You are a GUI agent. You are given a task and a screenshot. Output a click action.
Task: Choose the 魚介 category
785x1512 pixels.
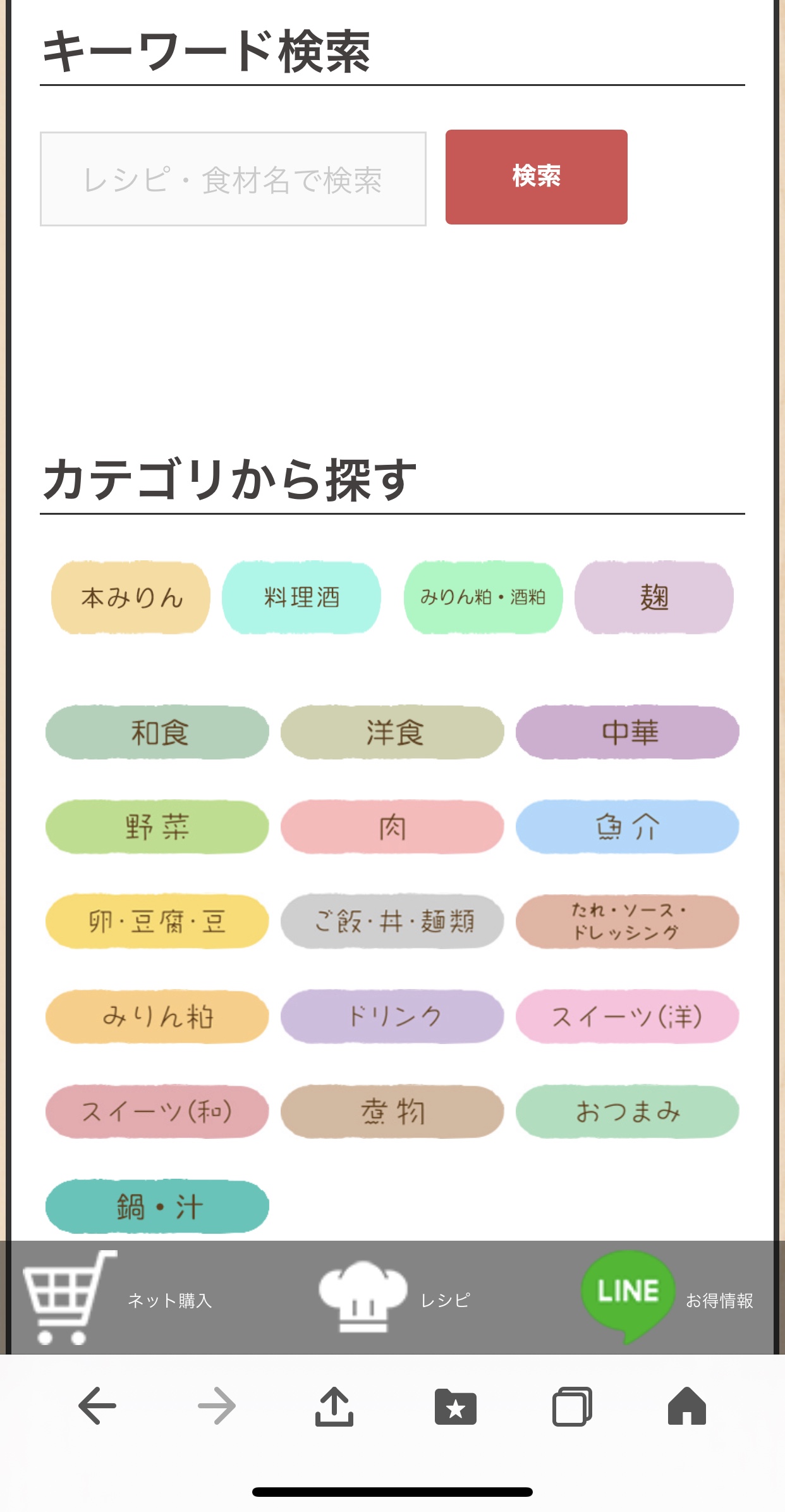point(628,827)
